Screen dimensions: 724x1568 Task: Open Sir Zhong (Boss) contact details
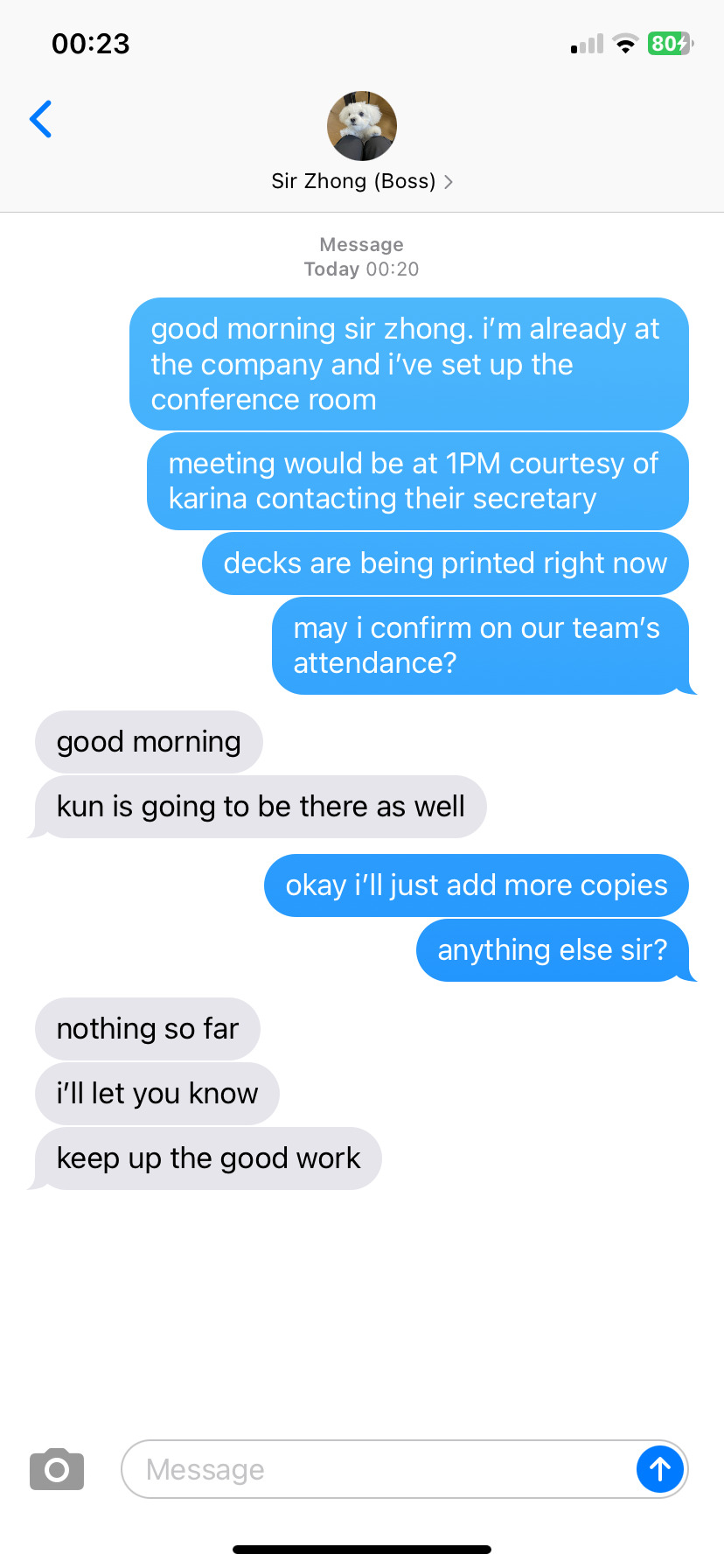tap(361, 181)
